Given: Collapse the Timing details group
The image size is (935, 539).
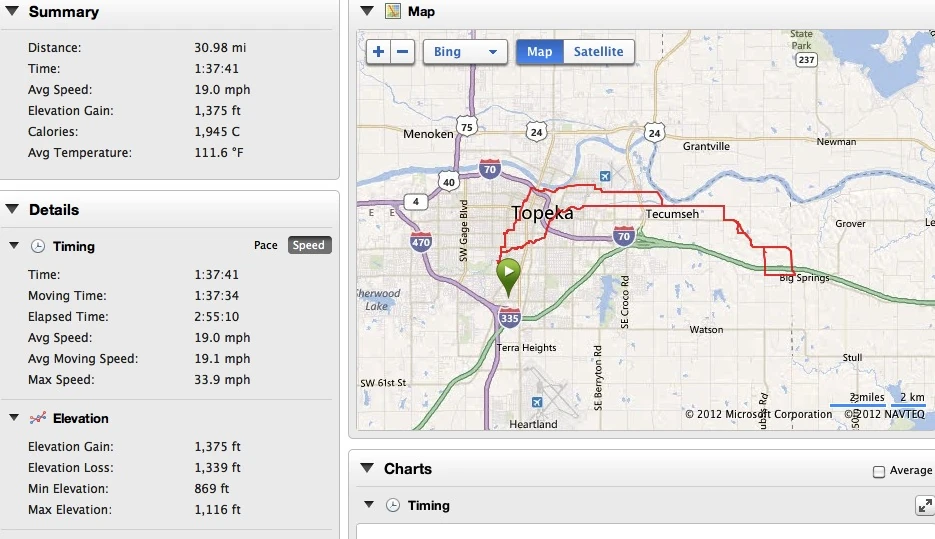Looking at the screenshot, I should coord(13,245).
